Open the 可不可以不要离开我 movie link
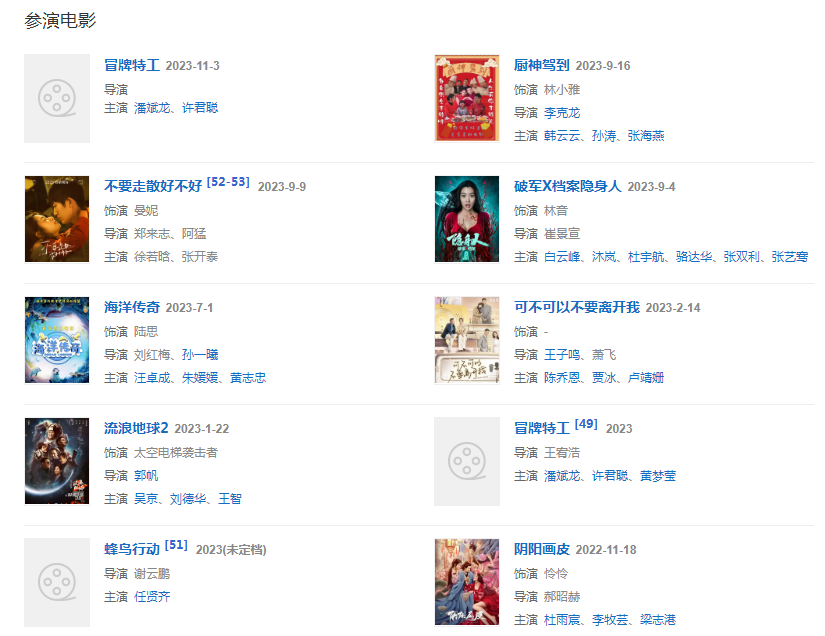This screenshot has height=636, width=825. (576, 307)
